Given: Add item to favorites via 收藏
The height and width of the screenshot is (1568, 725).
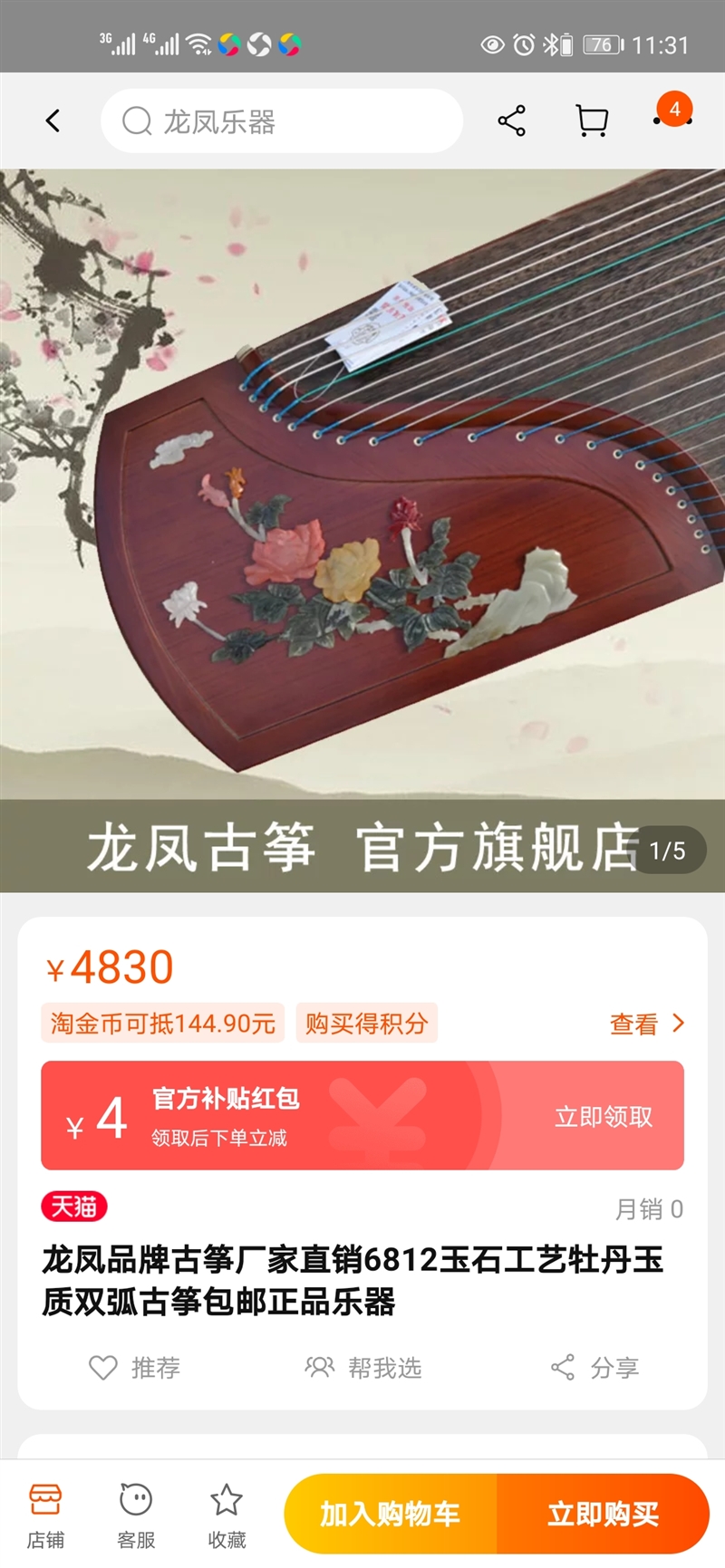Looking at the screenshot, I should point(227,1515).
